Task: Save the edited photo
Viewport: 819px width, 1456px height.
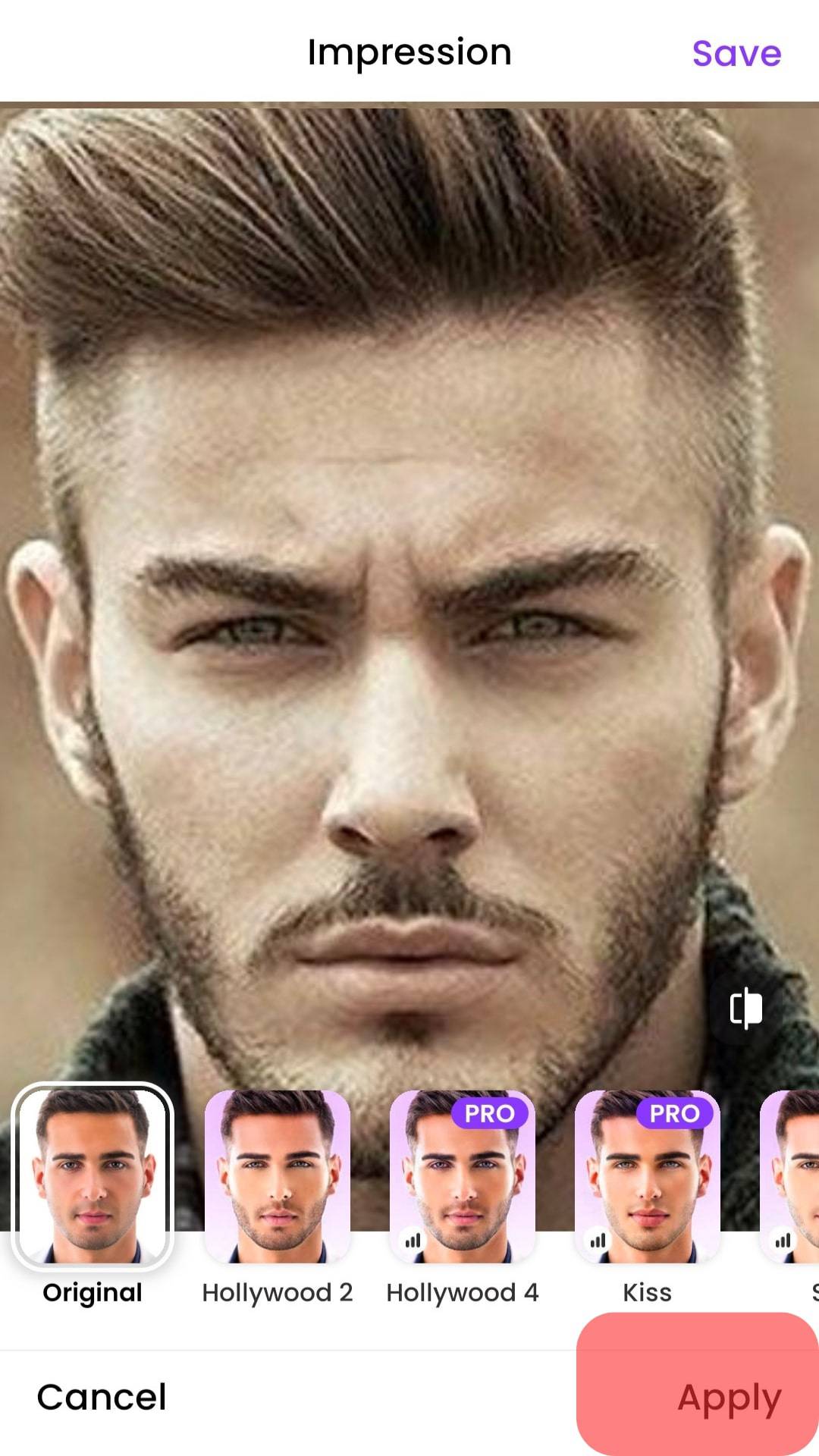Action: tap(736, 53)
